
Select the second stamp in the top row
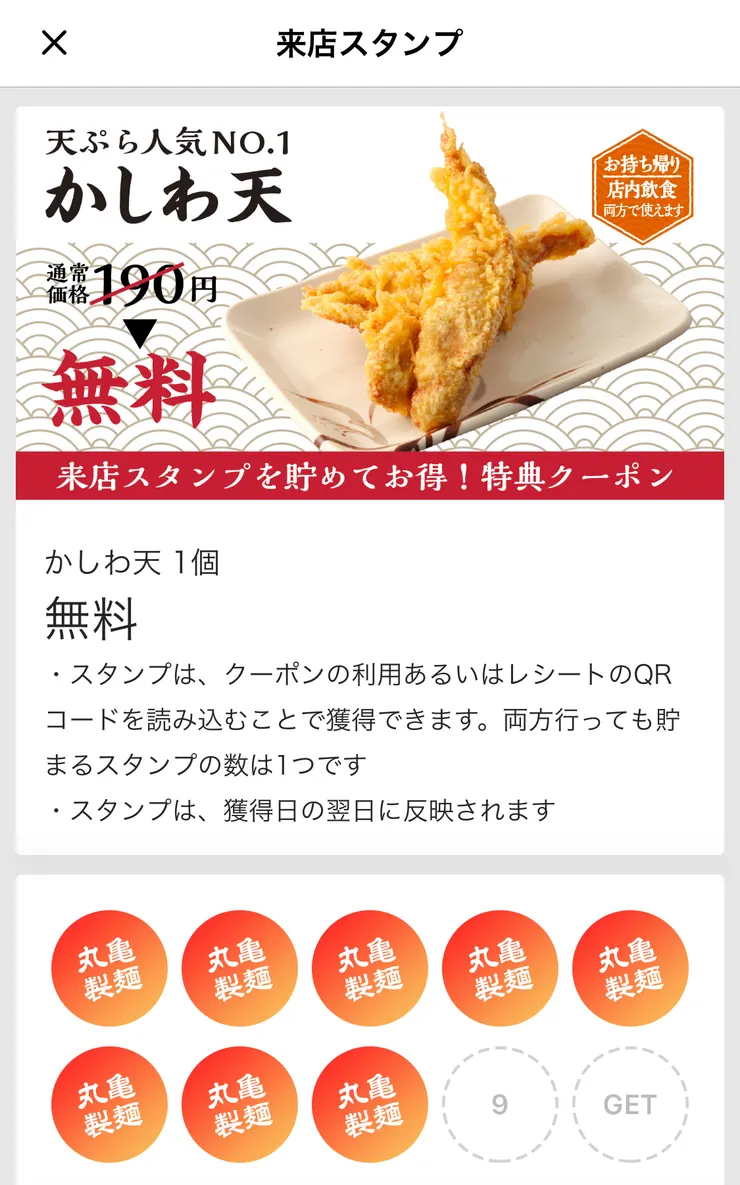[240, 968]
